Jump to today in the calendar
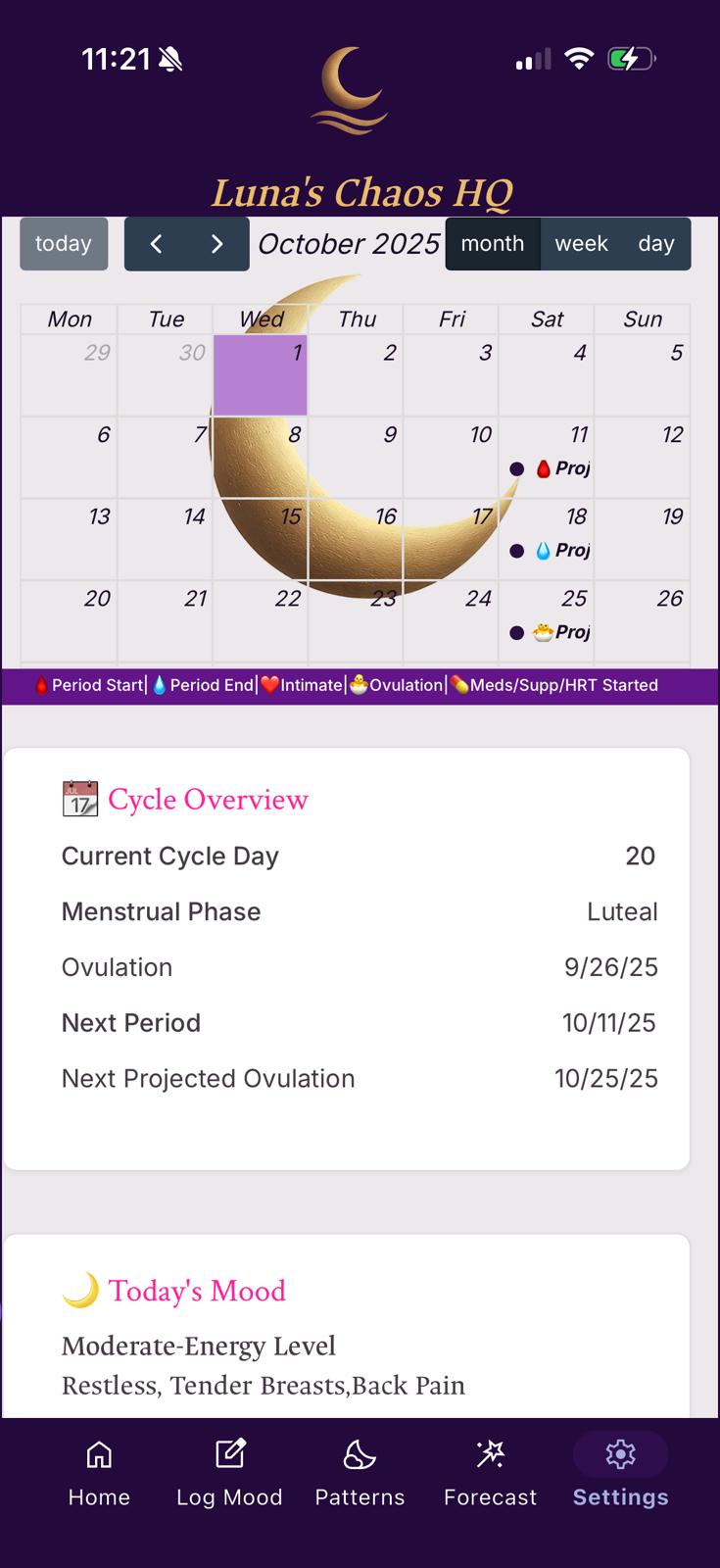This screenshot has width=720, height=1568. tap(64, 244)
